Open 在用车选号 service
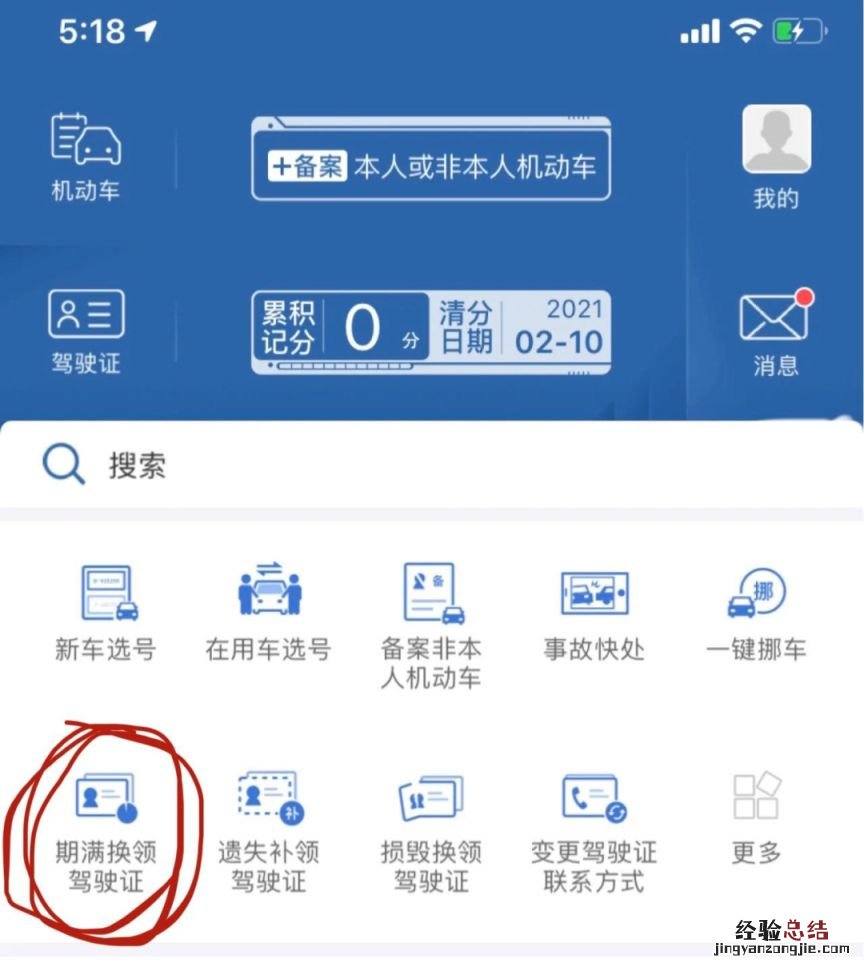Screen dimensions: 864x967 click(x=268, y=613)
